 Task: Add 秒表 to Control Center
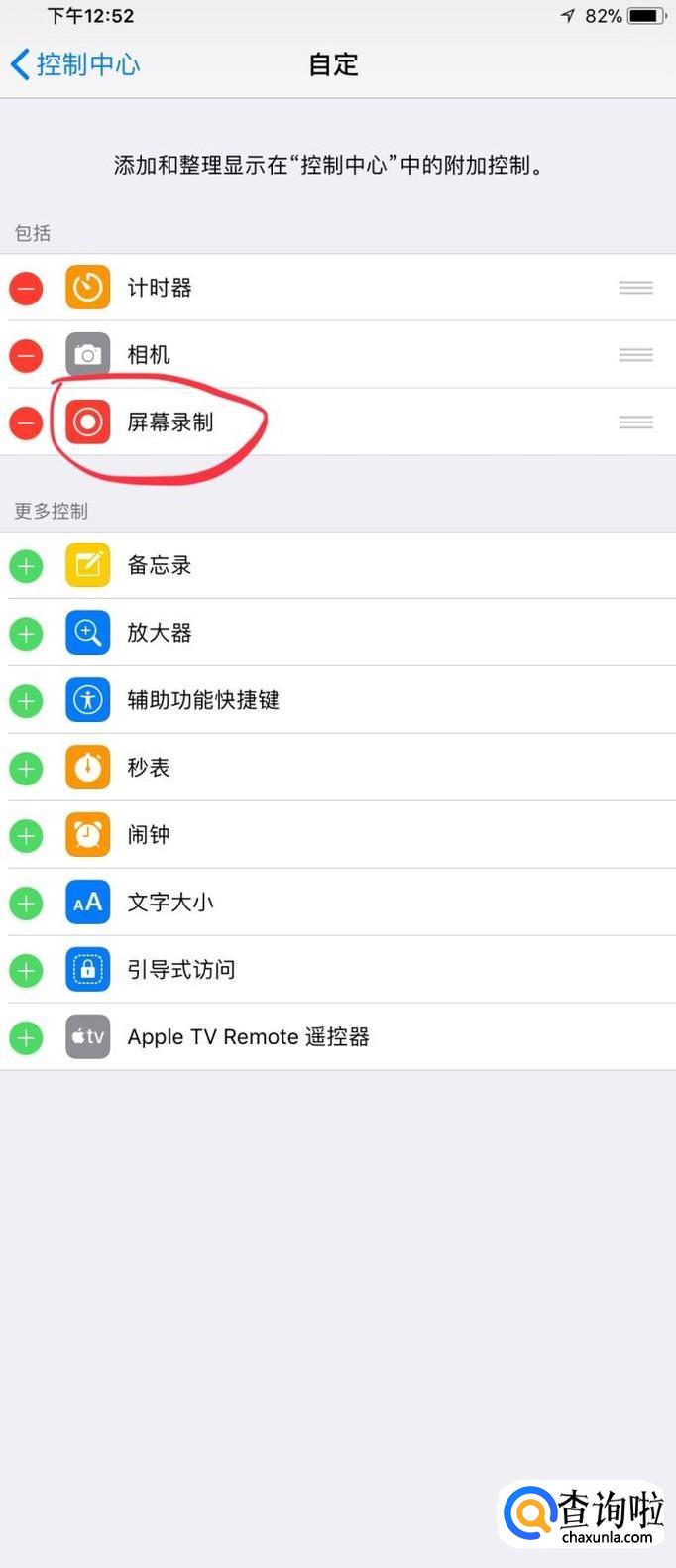tap(27, 769)
